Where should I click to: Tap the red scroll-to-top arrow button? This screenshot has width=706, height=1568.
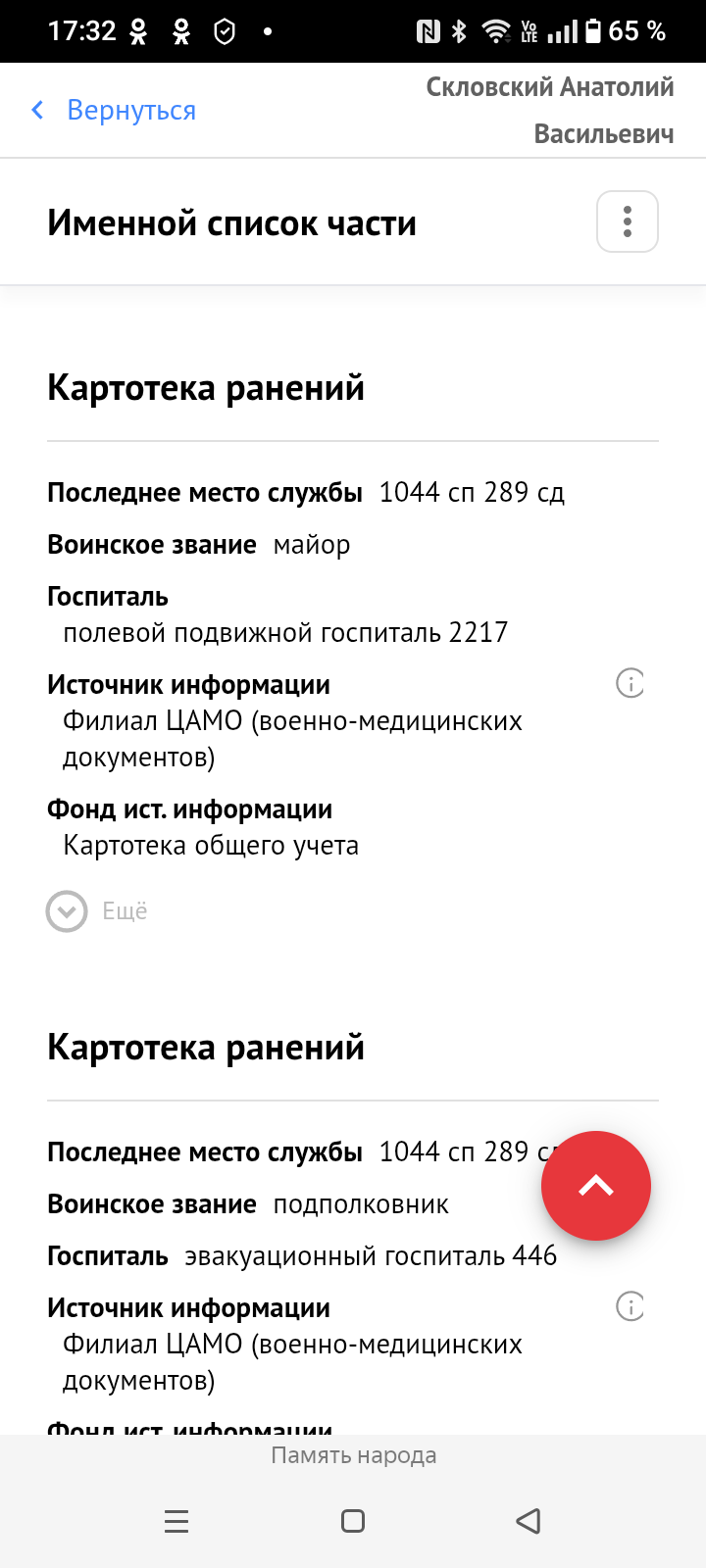pyautogui.click(x=596, y=1186)
